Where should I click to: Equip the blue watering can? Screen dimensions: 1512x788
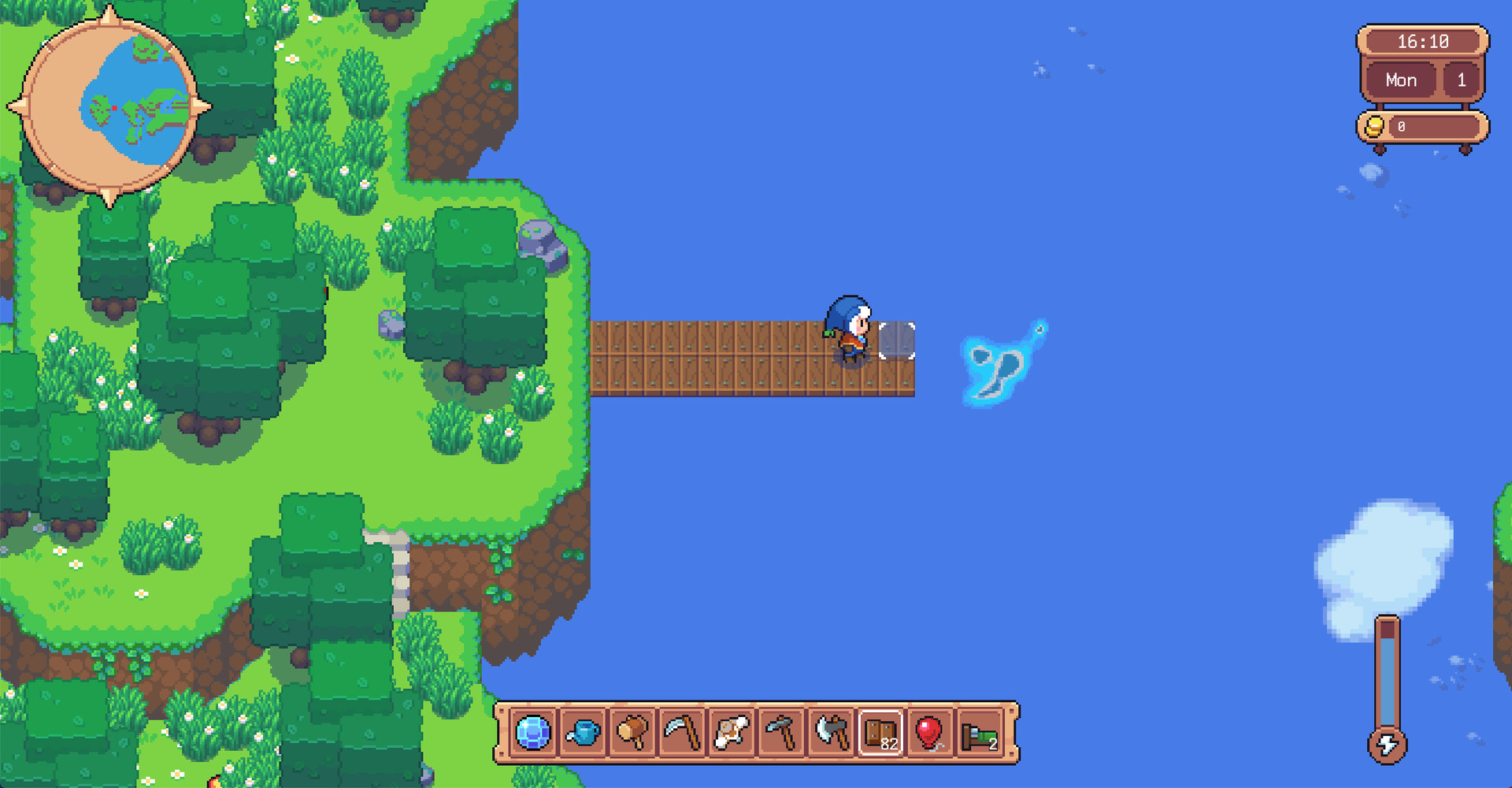pyautogui.click(x=584, y=733)
